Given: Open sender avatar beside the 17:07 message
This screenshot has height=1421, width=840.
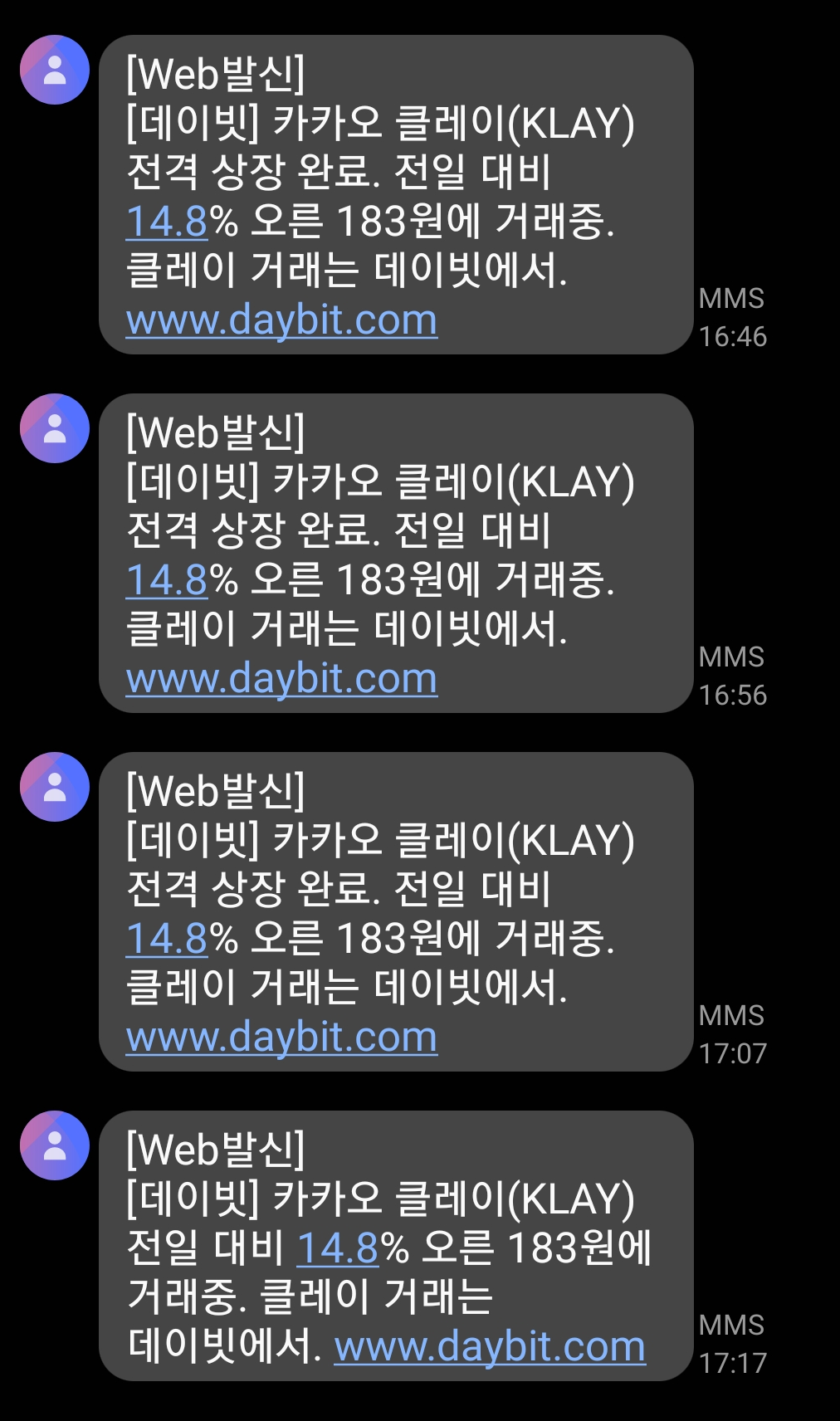Looking at the screenshot, I should coord(55,787).
